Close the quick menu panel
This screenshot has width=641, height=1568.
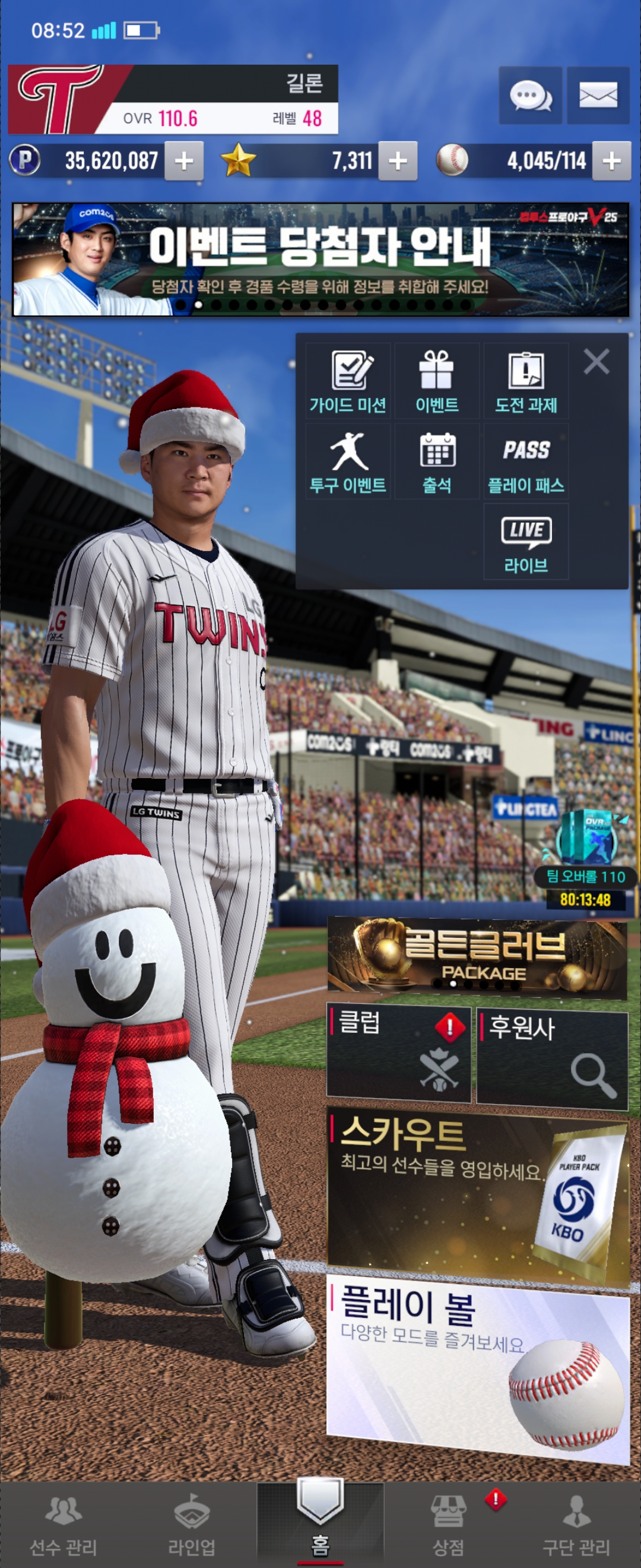click(596, 362)
